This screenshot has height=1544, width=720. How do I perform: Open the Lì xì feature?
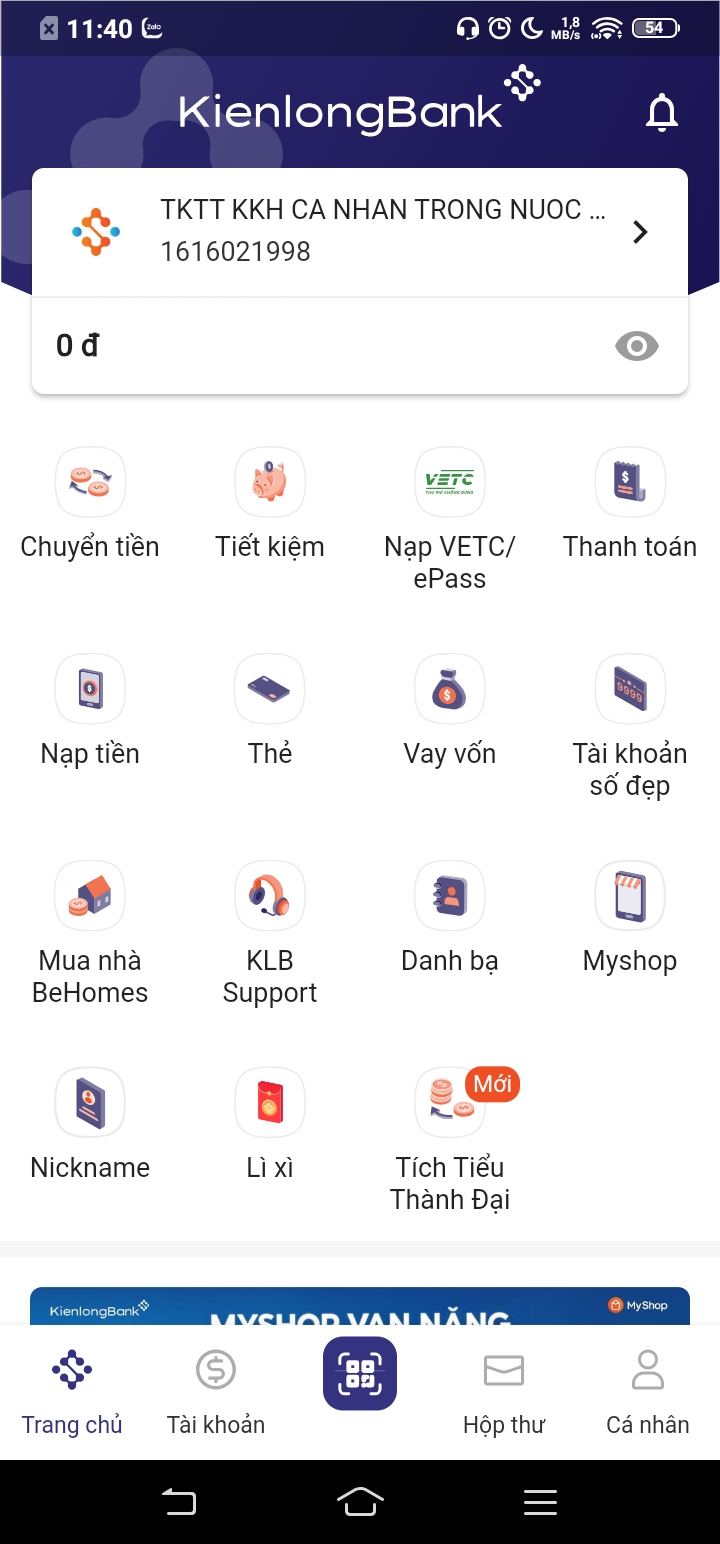coord(270,1125)
